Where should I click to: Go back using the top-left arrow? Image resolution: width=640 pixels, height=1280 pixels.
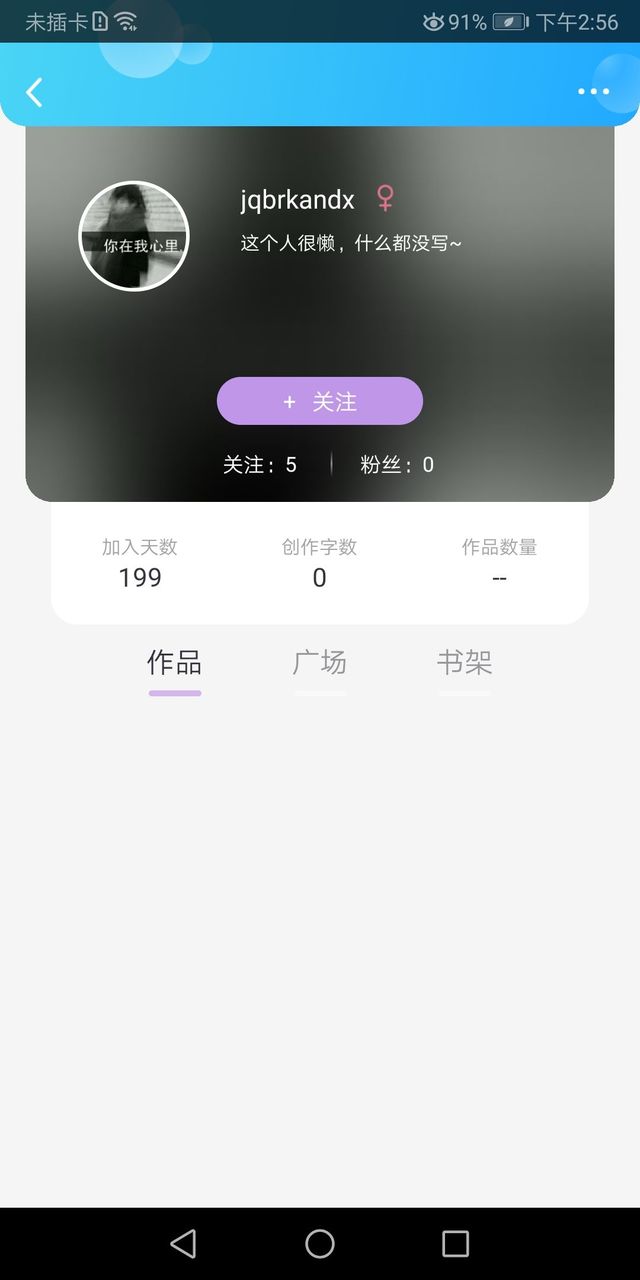click(34, 92)
